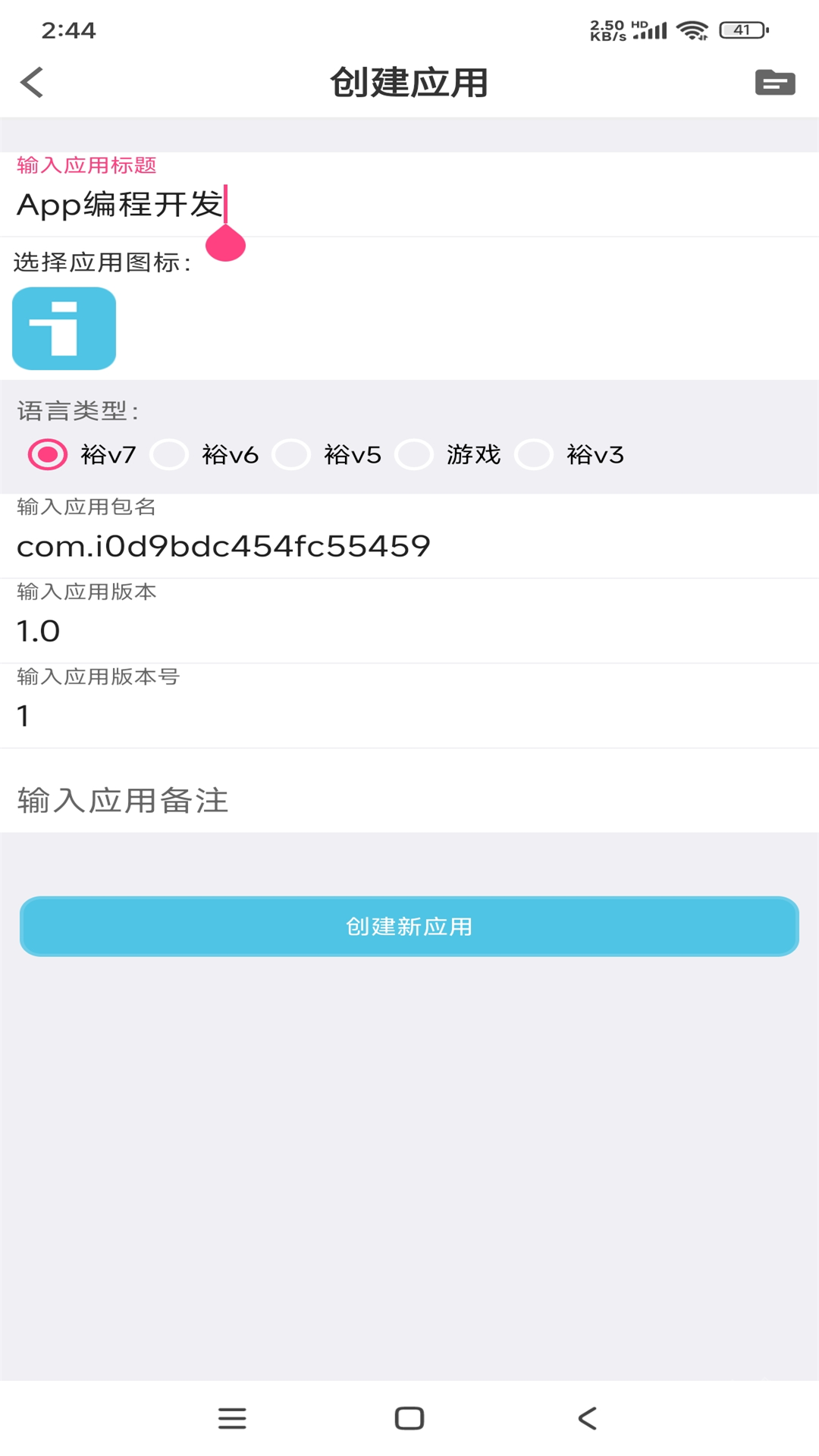
Task: Select the 裕v7 language type
Action: coord(82,454)
